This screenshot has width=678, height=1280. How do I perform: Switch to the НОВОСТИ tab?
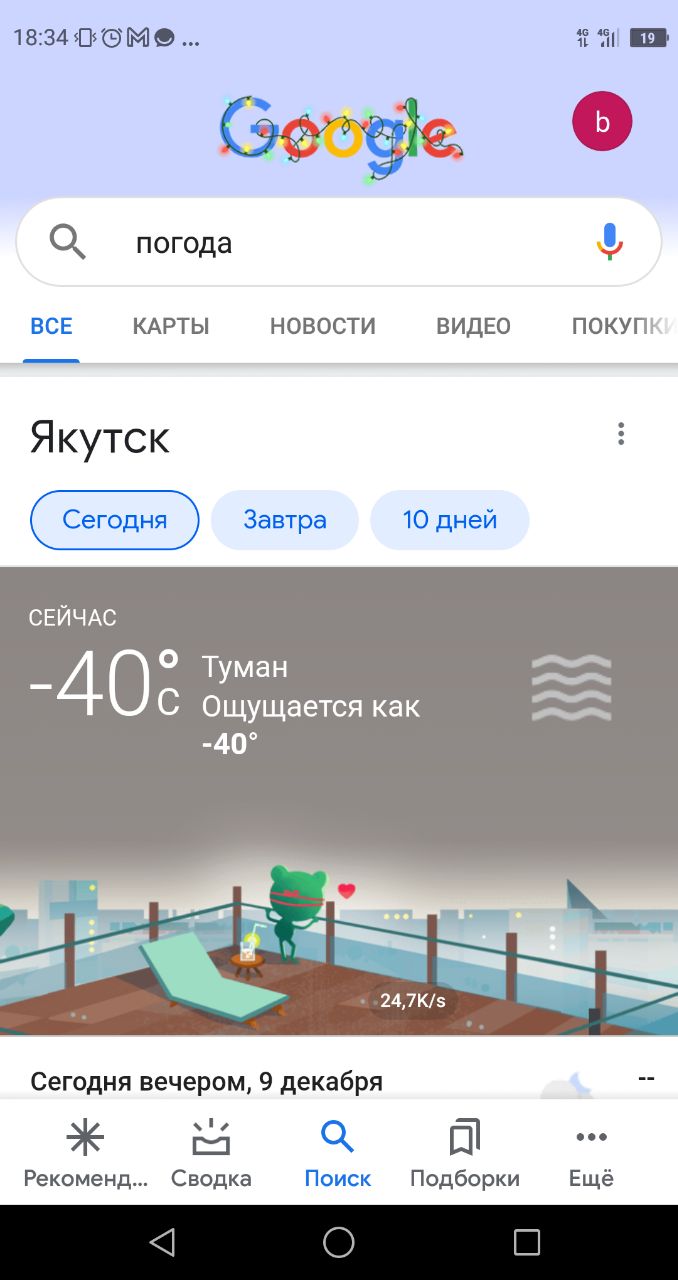coord(322,326)
